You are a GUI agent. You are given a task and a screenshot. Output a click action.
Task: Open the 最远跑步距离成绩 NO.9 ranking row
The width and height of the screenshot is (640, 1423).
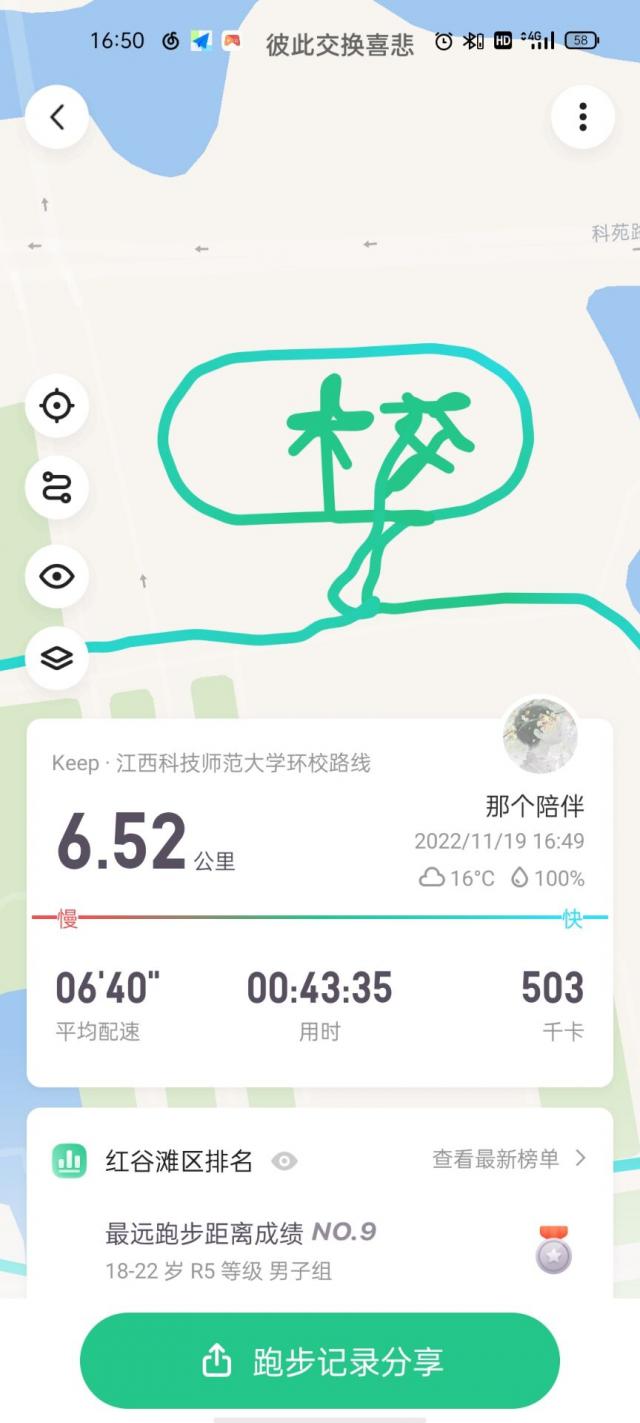click(320, 1250)
